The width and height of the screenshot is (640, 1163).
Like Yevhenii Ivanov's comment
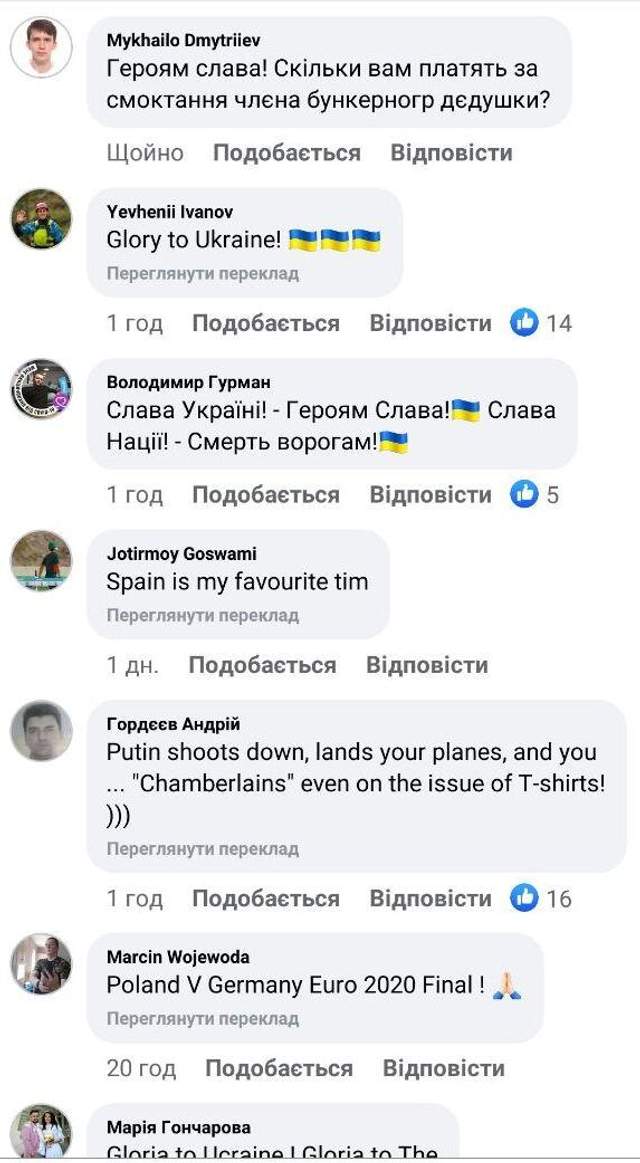coord(265,324)
